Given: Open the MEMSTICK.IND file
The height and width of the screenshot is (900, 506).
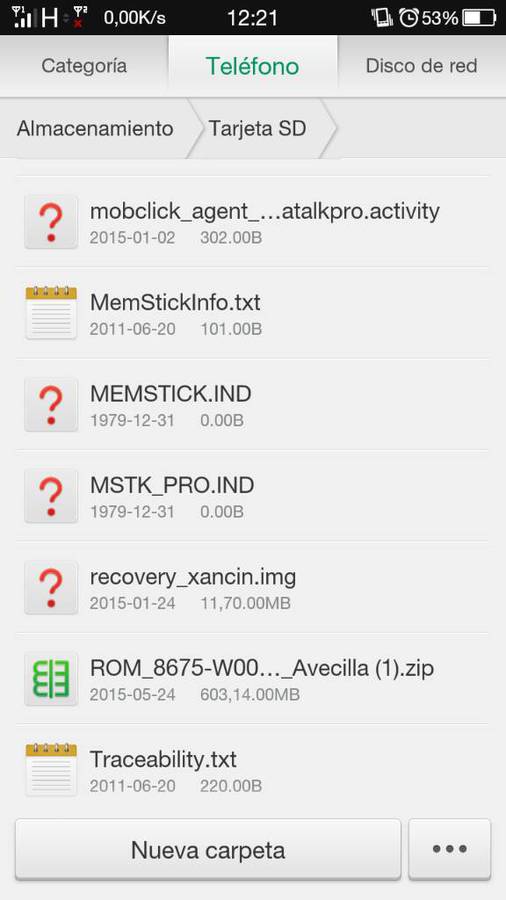Looking at the screenshot, I should pyautogui.click(x=252, y=404).
